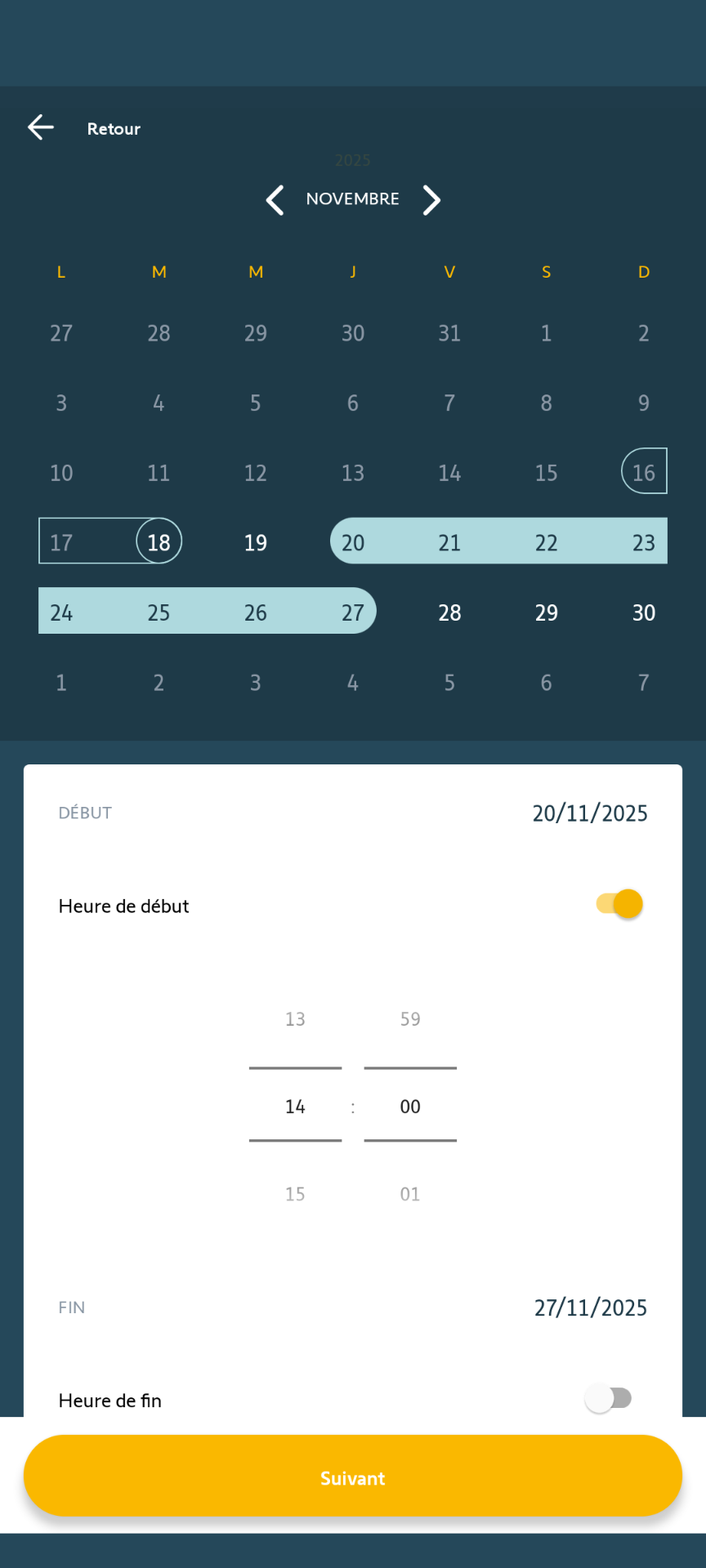The height and width of the screenshot is (1568, 706).
Task: Tap November 18 on the calendar
Action: pos(159,542)
